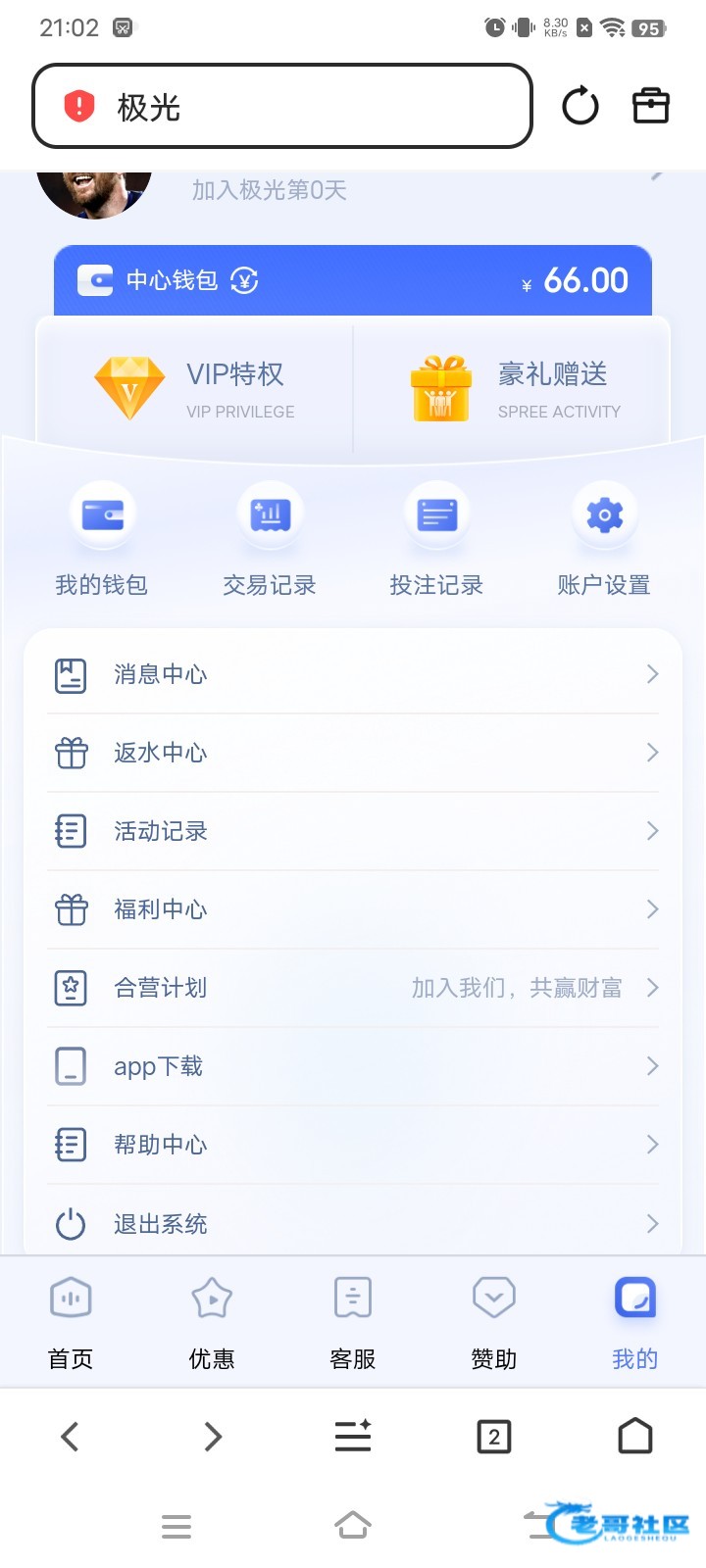View 活动记录 row
Viewport: 706px width, 1568px height.
[x=353, y=831]
